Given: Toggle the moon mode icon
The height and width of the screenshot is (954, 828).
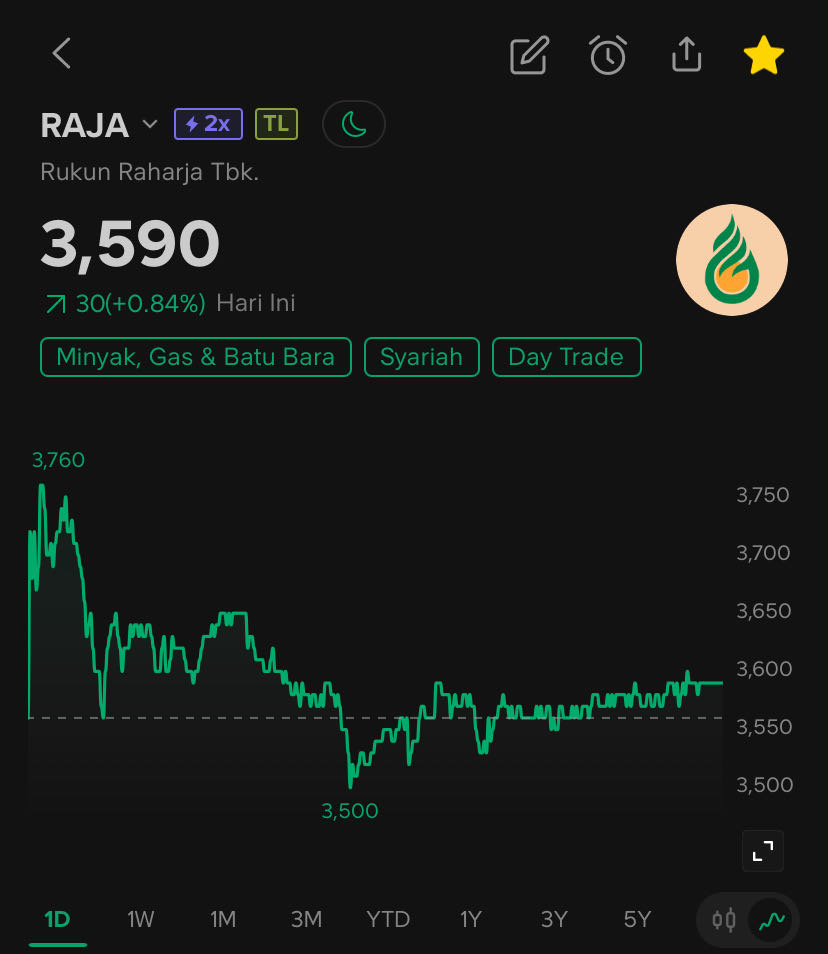Looking at the screenshot, I should pos(354,125).
